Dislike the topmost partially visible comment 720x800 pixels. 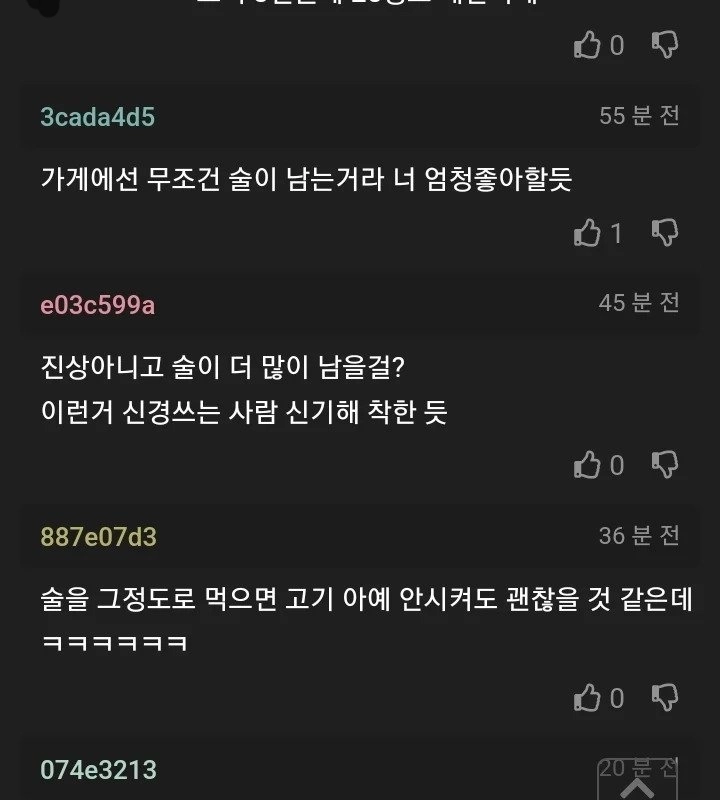coord(665,45)
